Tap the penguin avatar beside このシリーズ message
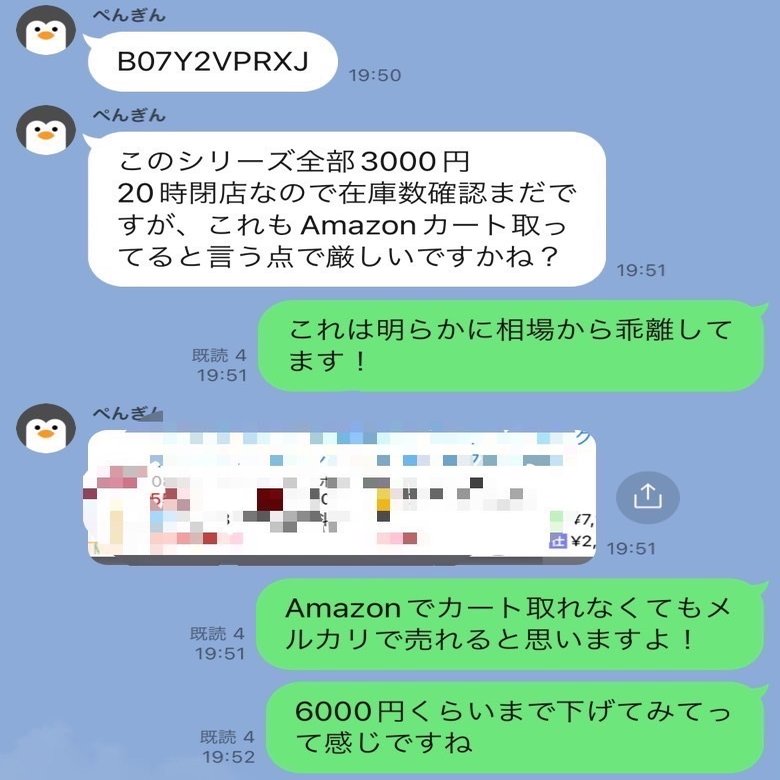Screen dimensions: 780x780 click(46, 130)
